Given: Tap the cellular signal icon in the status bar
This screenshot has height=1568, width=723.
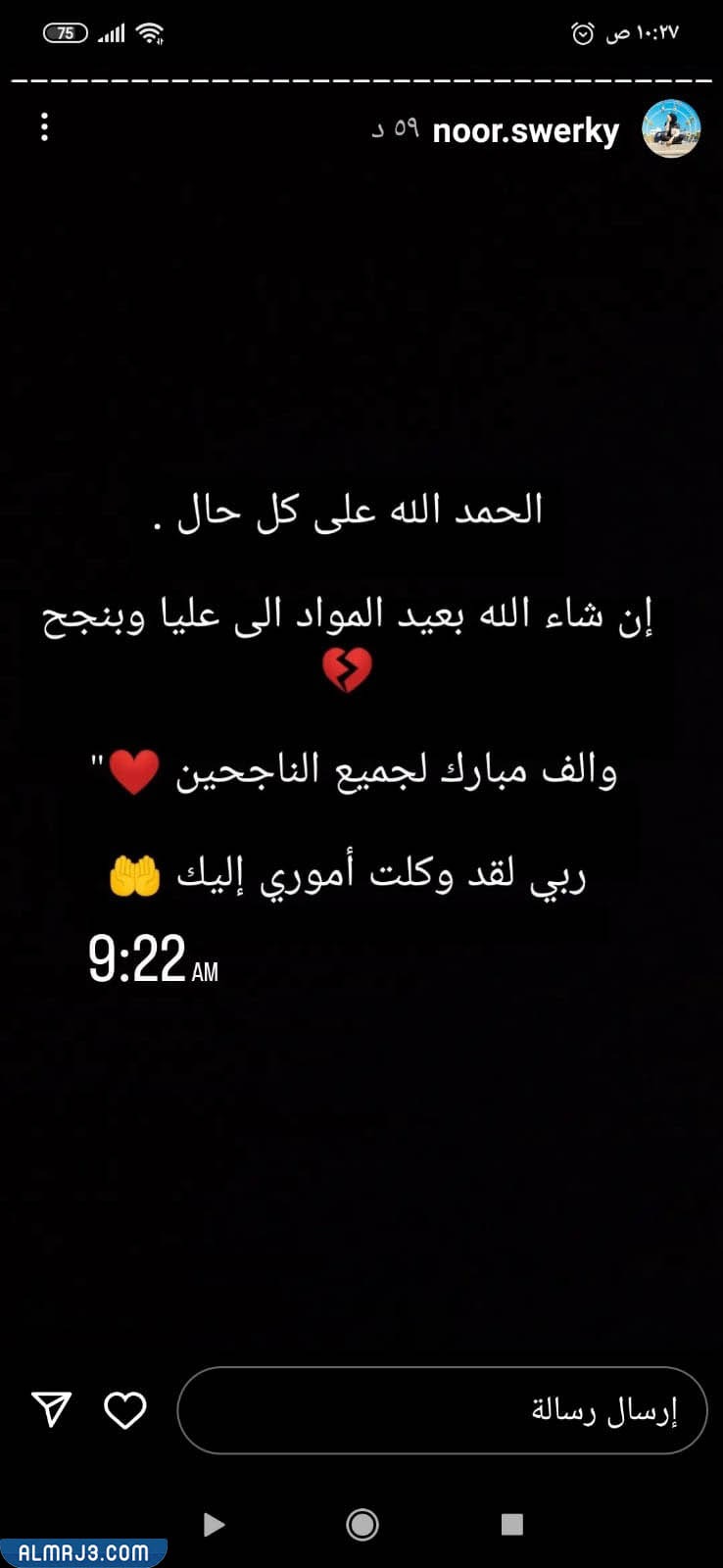Looking at the screenshot, I should (111, 31).
